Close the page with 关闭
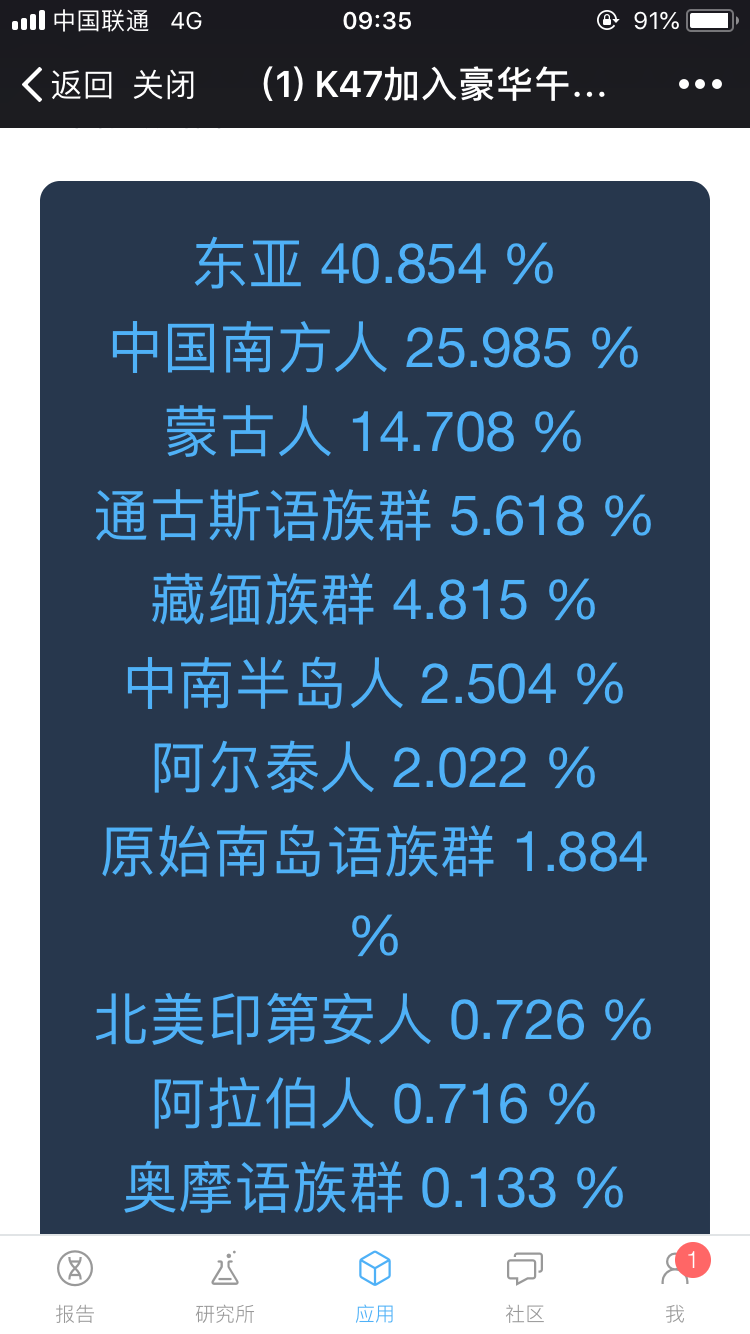The height and width of the screenshot is (1334, 750). (x=164, y=85)
